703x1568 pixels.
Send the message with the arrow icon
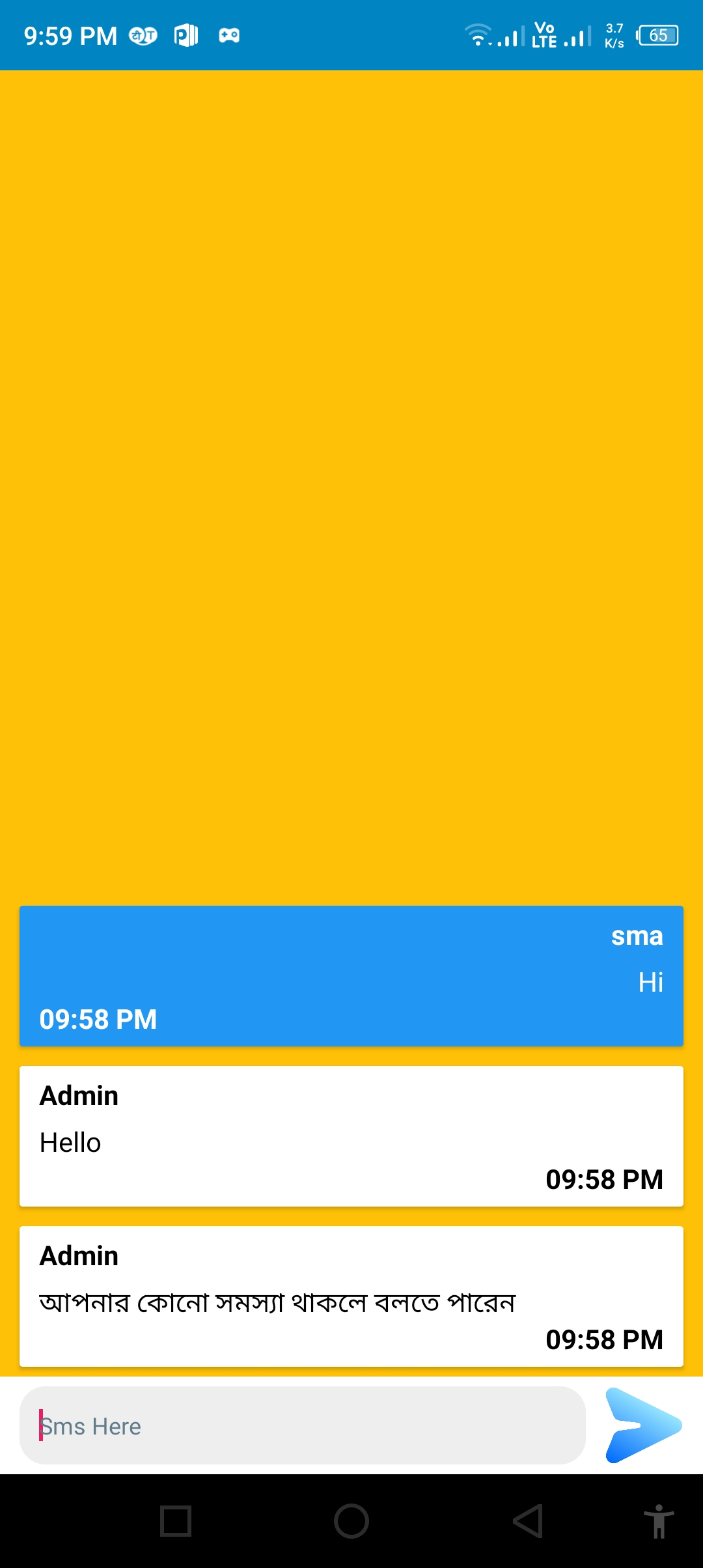(x=643, y=1425)
